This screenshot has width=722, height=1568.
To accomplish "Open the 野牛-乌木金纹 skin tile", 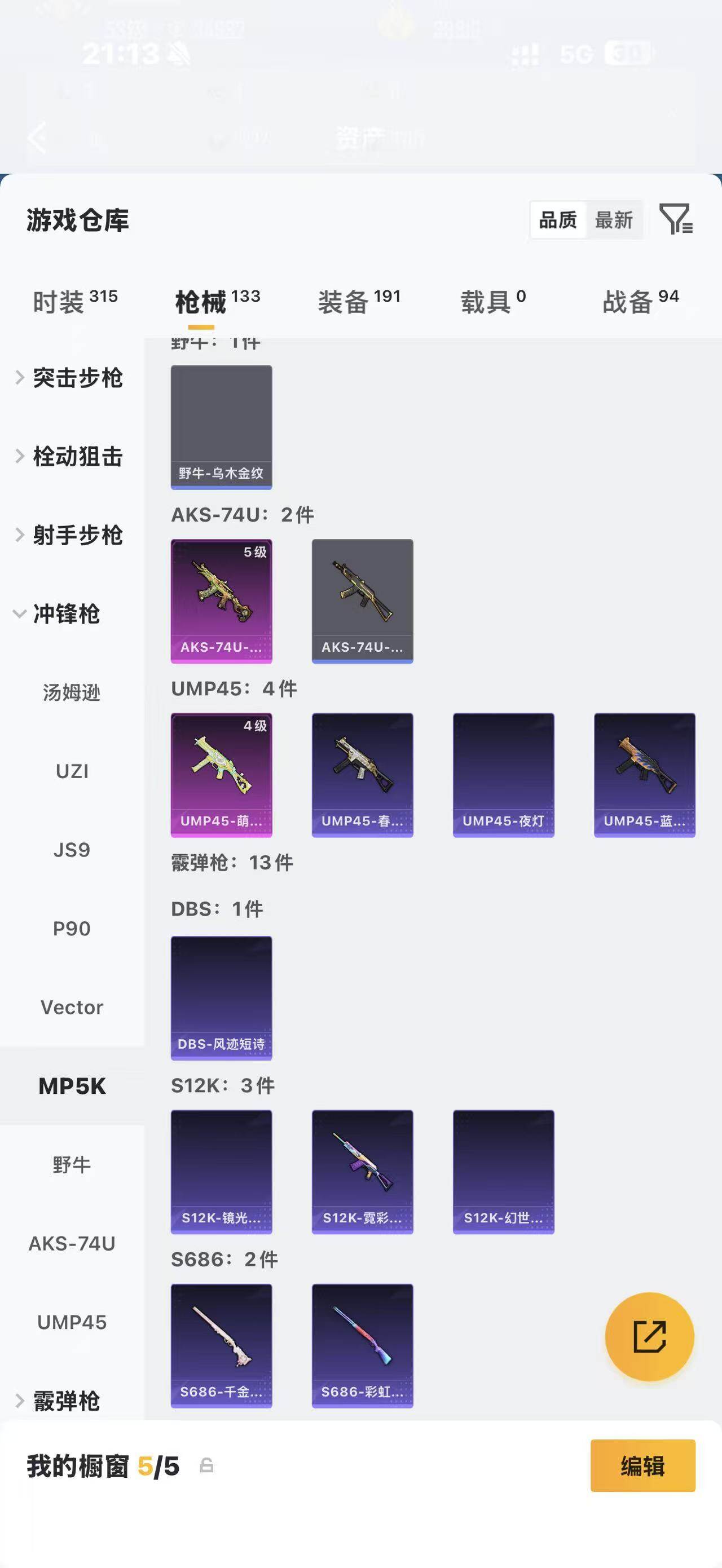I will pos(222,427).
